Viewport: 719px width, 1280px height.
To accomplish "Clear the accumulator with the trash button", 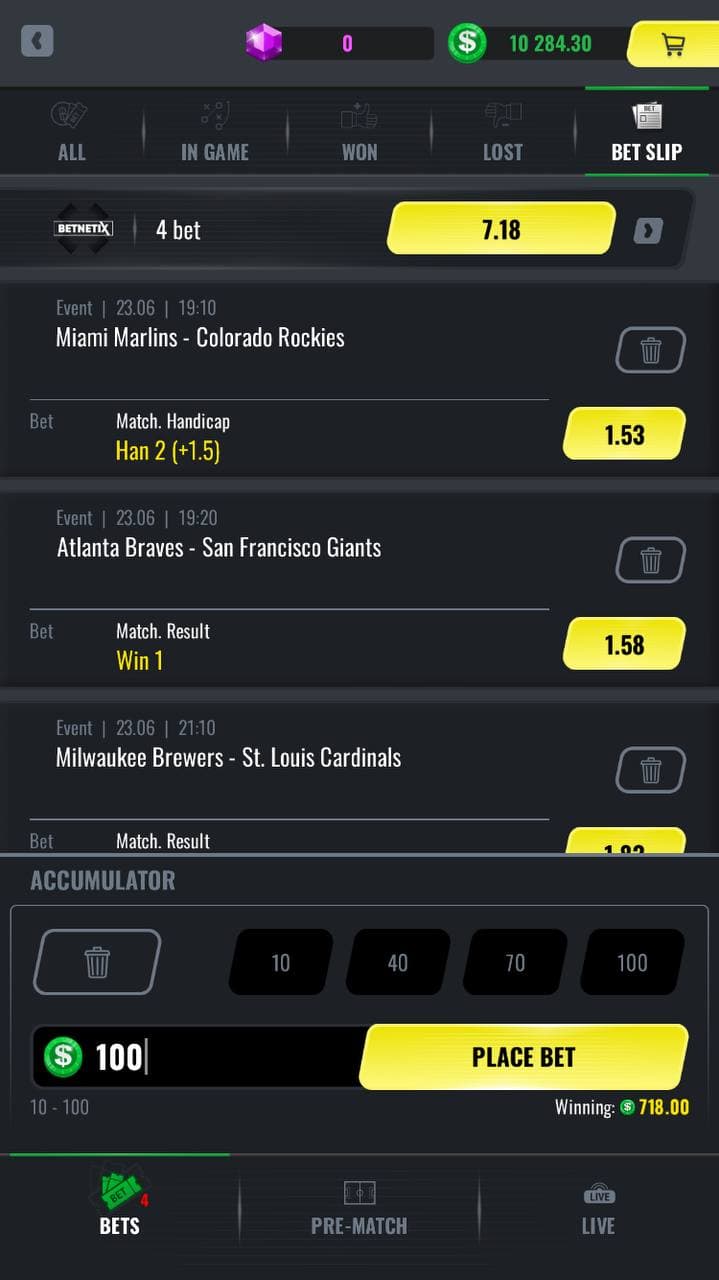I will 97,962.
